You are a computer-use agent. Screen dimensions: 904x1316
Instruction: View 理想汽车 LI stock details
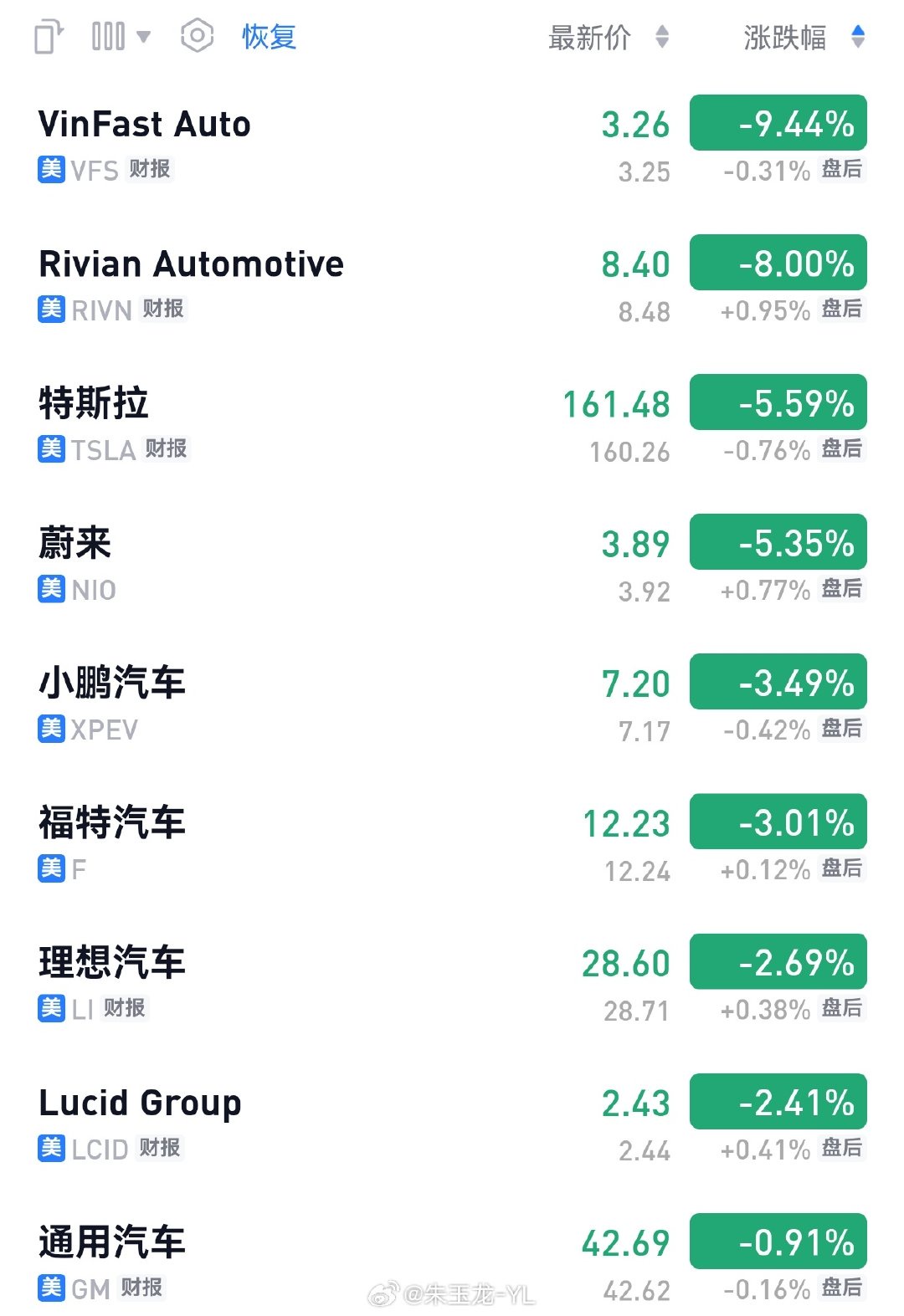(x=112, y=963)
